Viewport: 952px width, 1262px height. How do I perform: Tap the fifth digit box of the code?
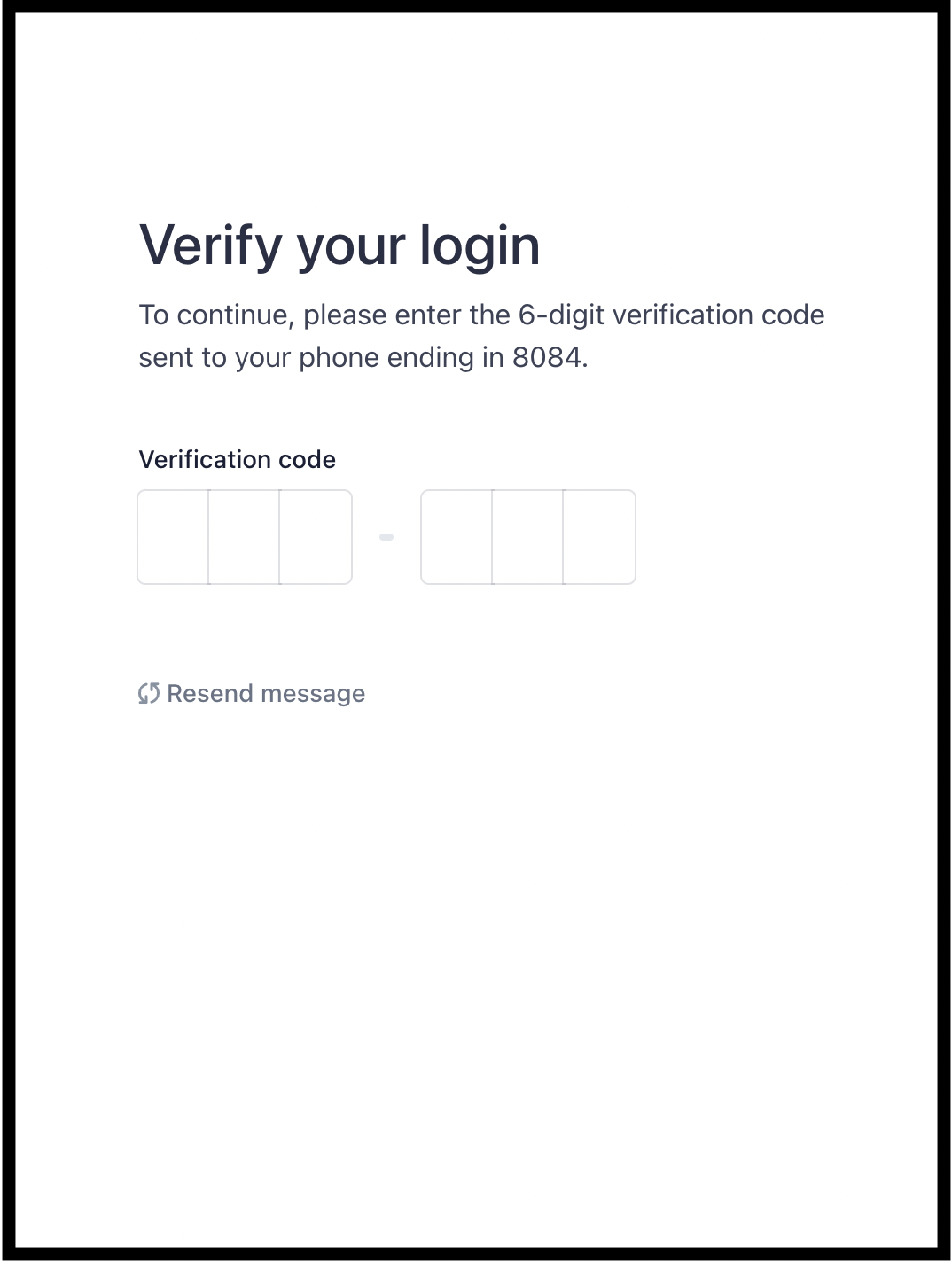[x=528, y=537]
